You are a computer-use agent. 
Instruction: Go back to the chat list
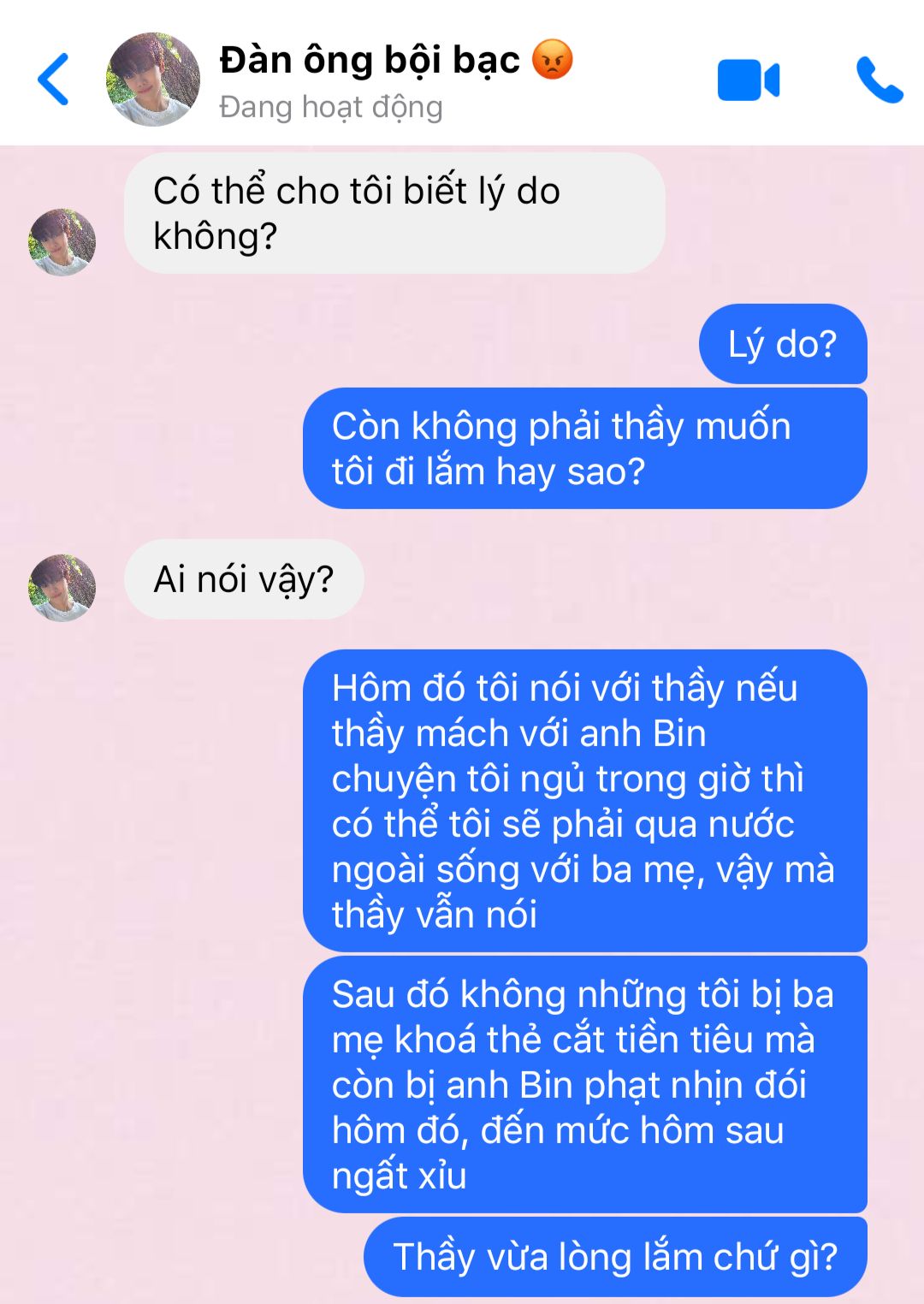(x=53, y=80)
